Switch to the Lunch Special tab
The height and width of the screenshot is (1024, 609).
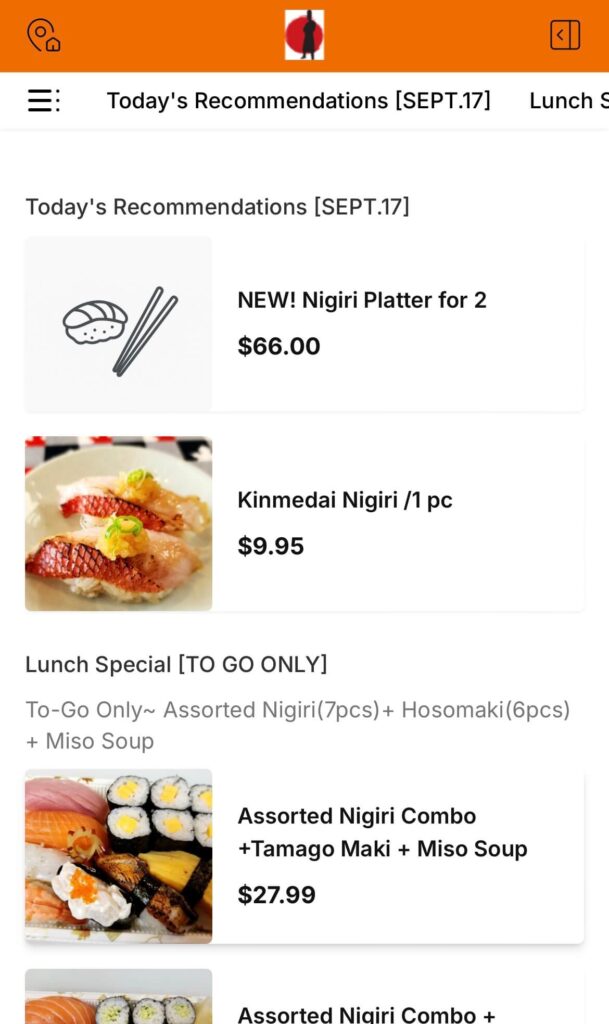click(x=568, y=101)
